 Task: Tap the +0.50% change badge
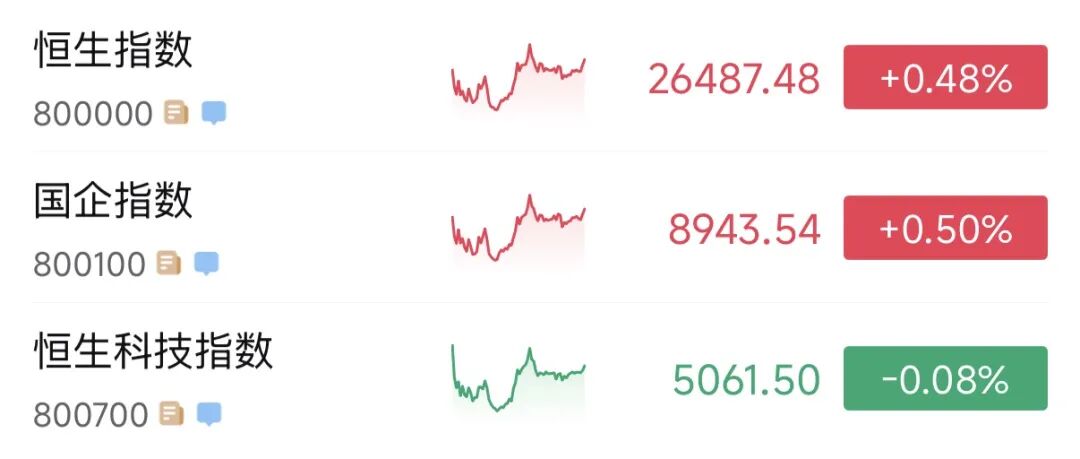click(x=945, y=229)
